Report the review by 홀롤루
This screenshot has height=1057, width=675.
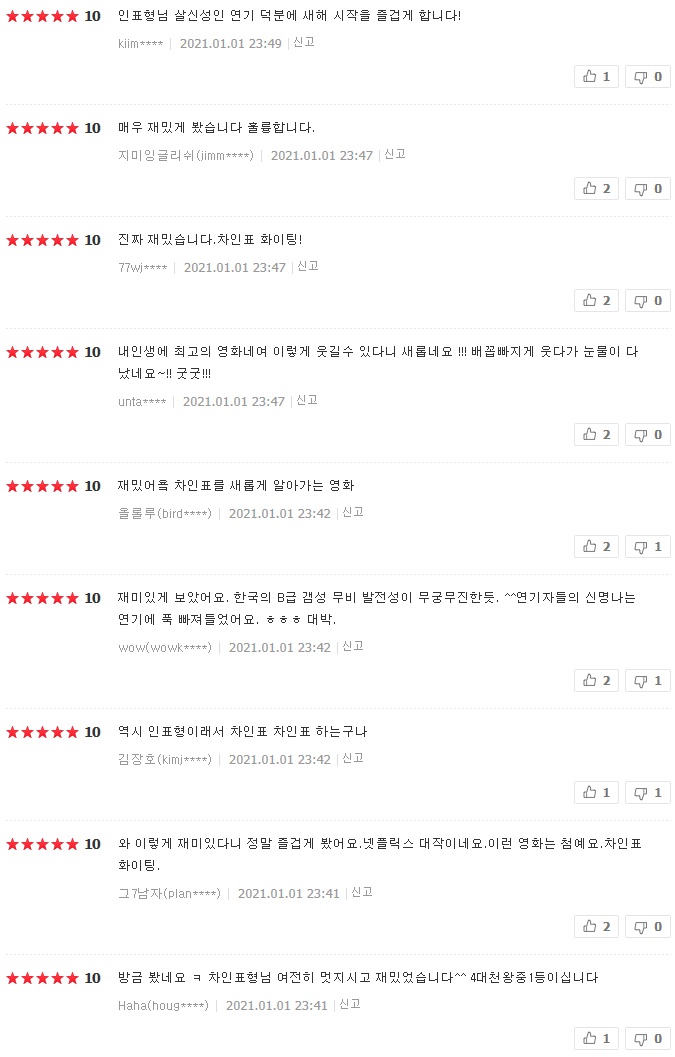pos(353,512)
